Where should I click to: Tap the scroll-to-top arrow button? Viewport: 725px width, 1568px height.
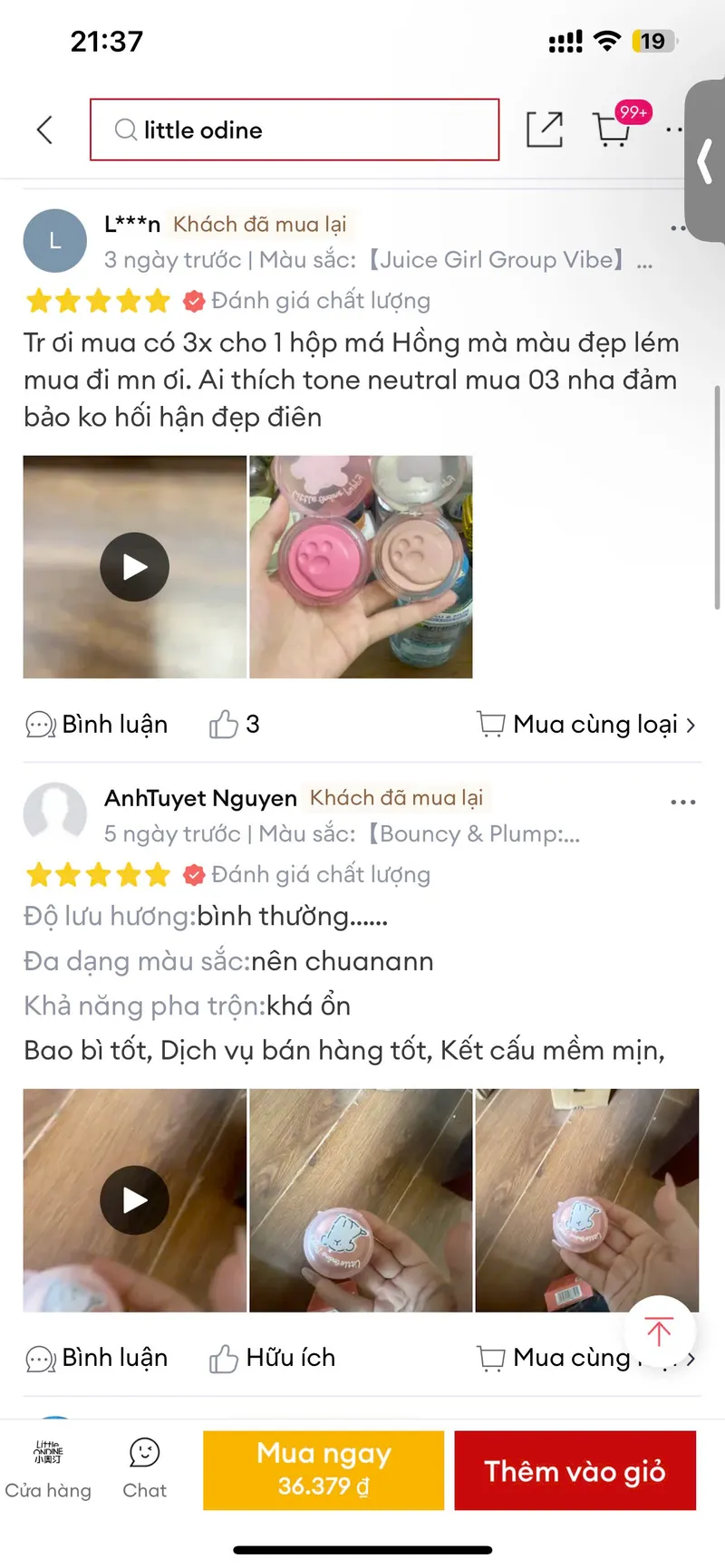click(659, 1331)
